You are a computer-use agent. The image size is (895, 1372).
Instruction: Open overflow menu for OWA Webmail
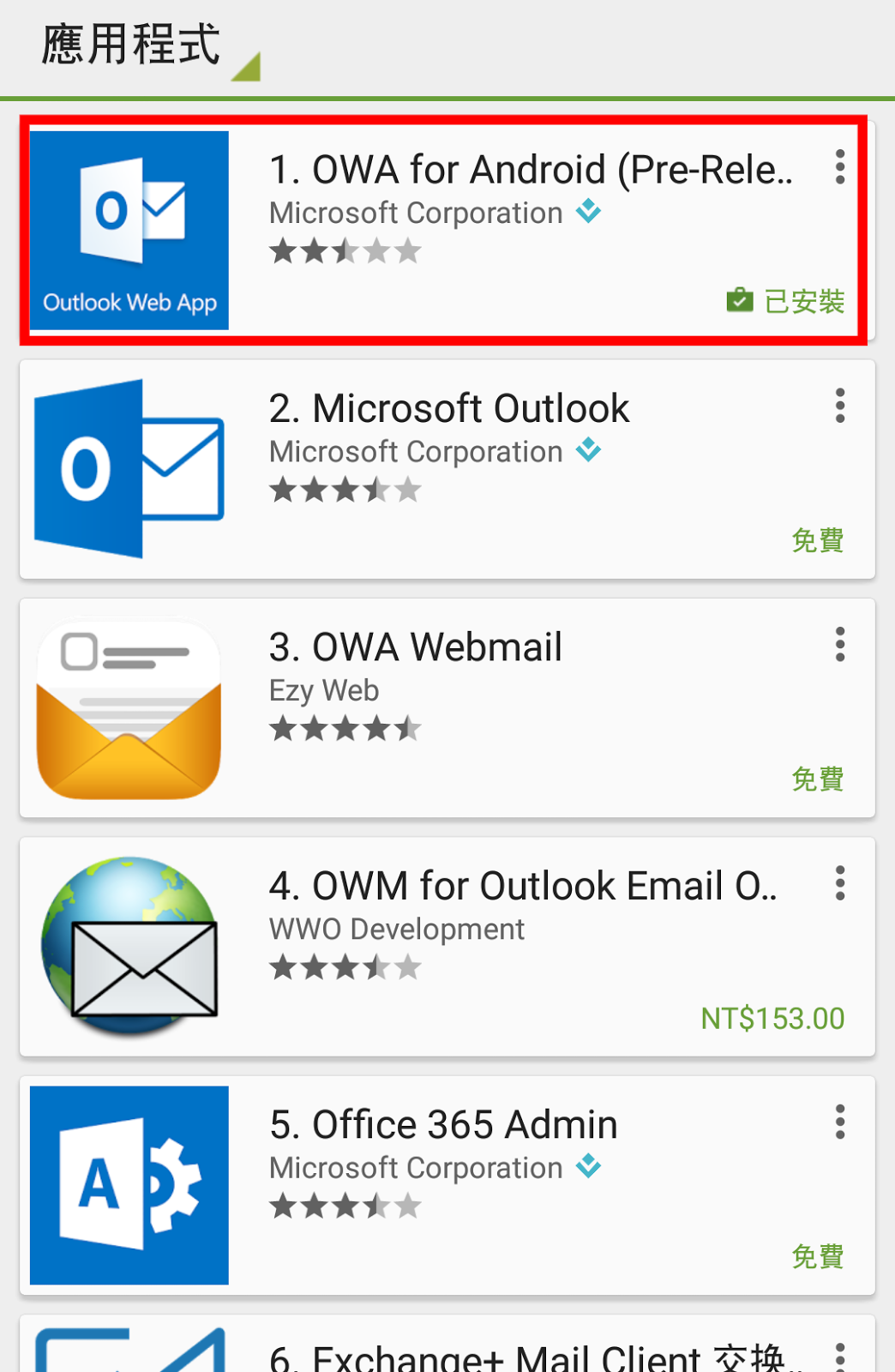[x=840, y=644]
